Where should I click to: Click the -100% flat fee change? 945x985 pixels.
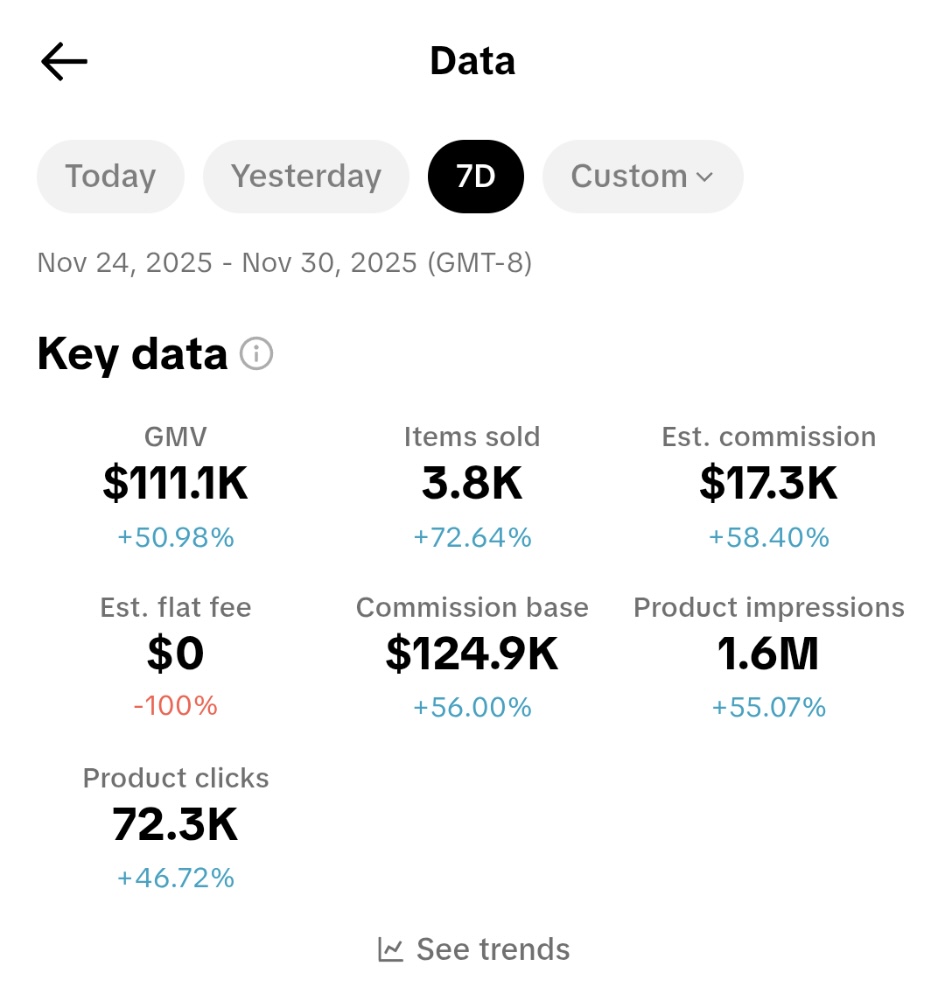(176, 706)
